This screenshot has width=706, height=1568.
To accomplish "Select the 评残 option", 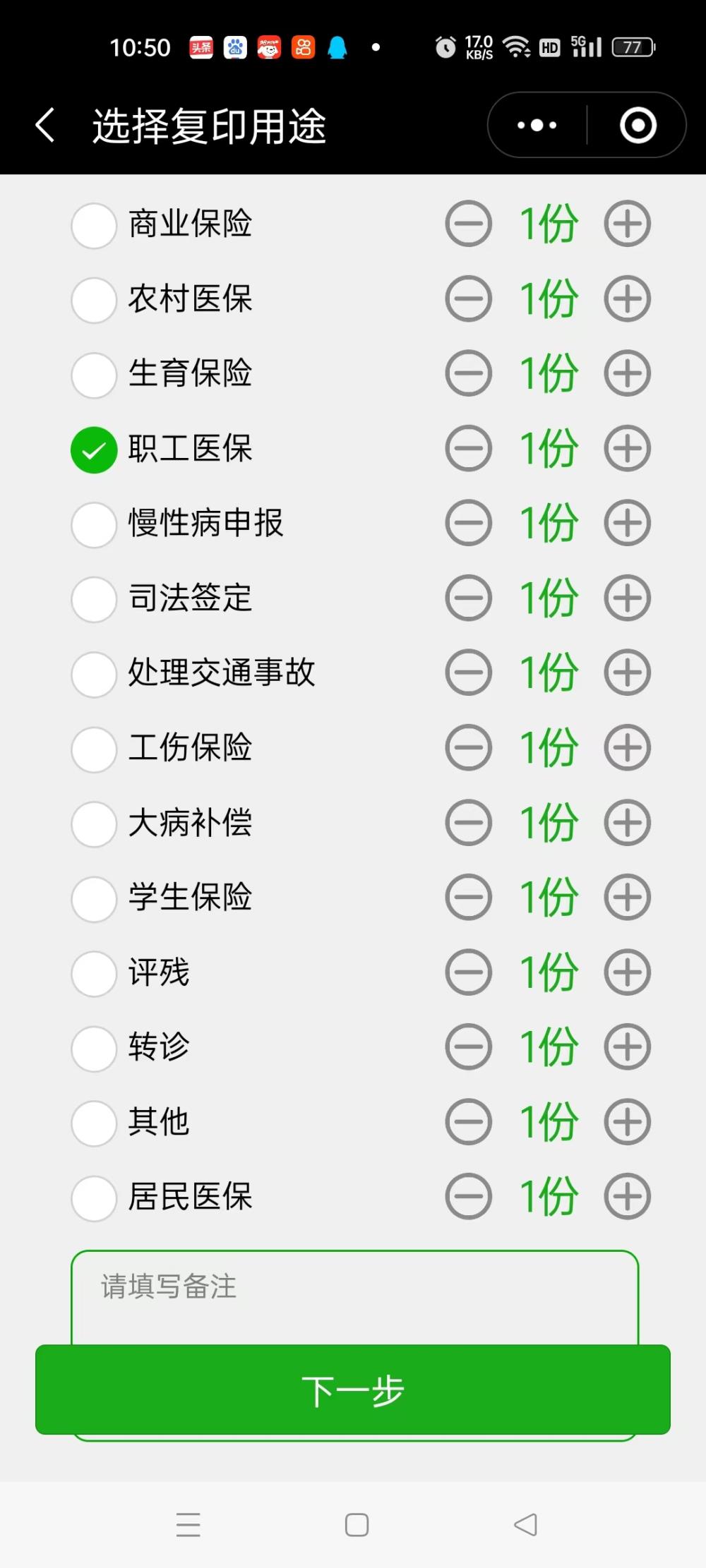I will tap(94, 973).
